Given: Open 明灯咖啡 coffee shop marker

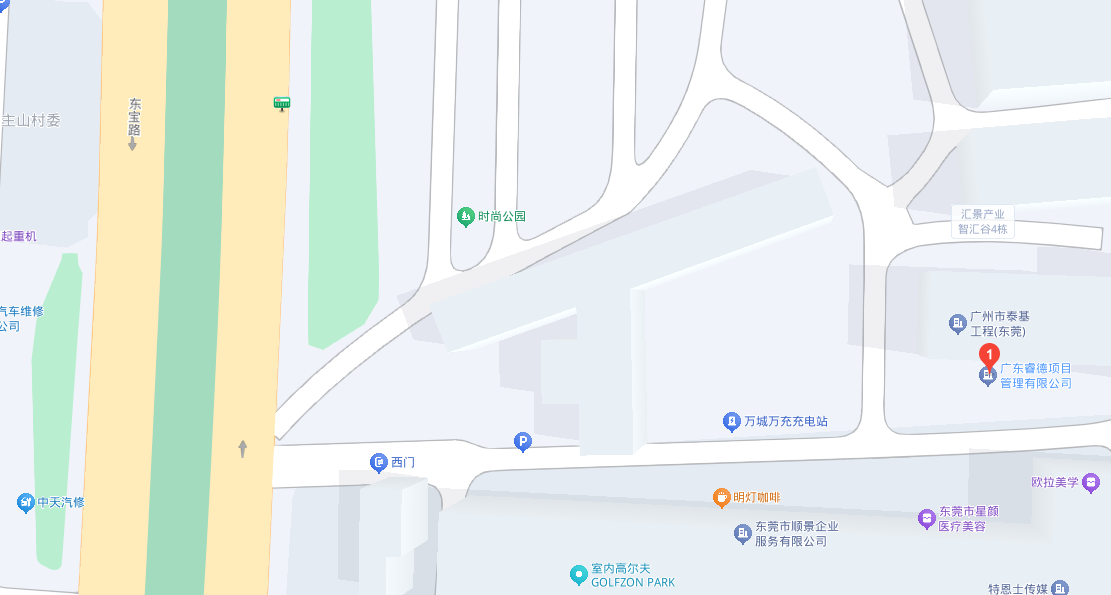Looking at the screenshot, I should (721, 497).
